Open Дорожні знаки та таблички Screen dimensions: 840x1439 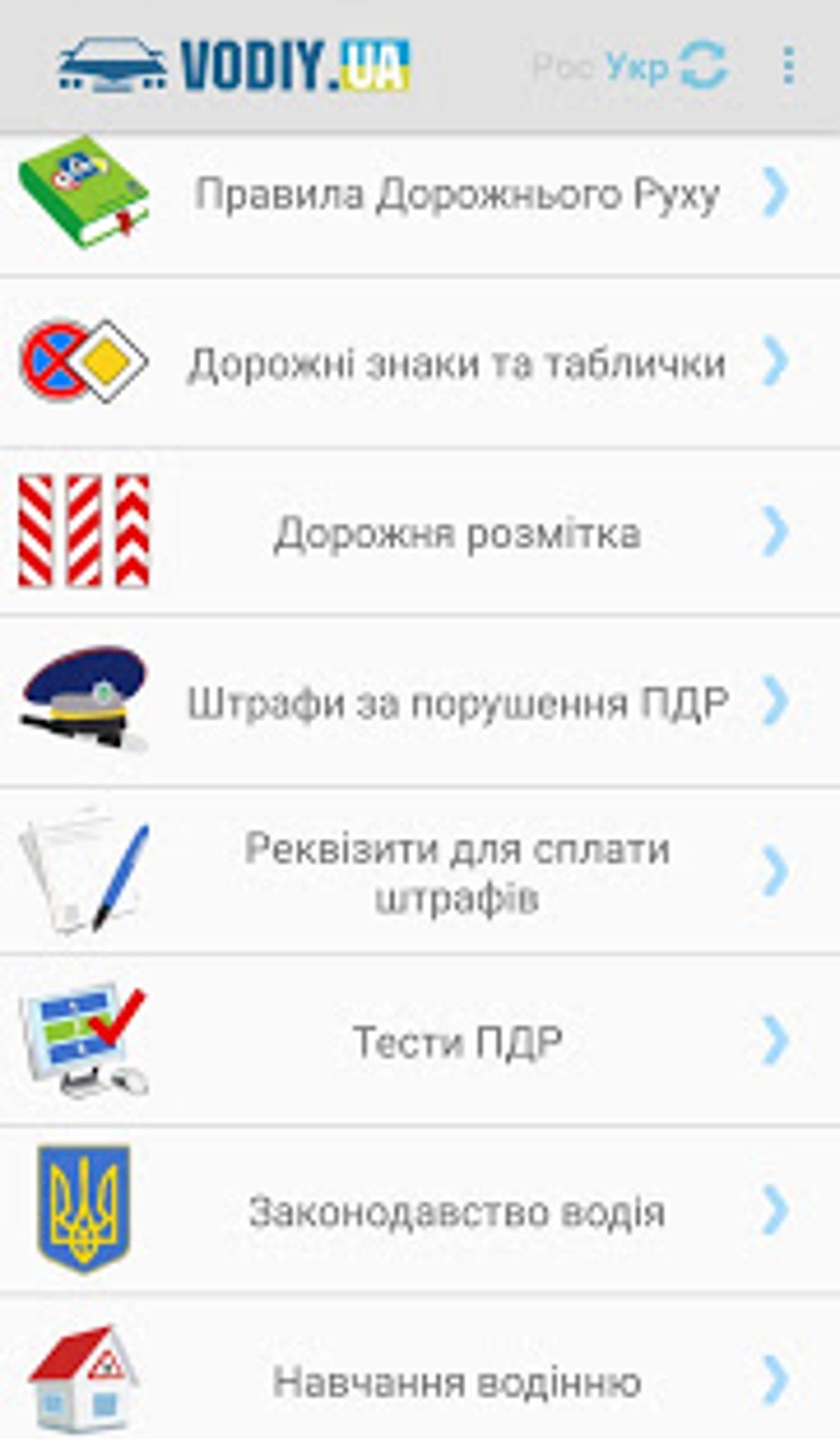[x=457, y=363]
